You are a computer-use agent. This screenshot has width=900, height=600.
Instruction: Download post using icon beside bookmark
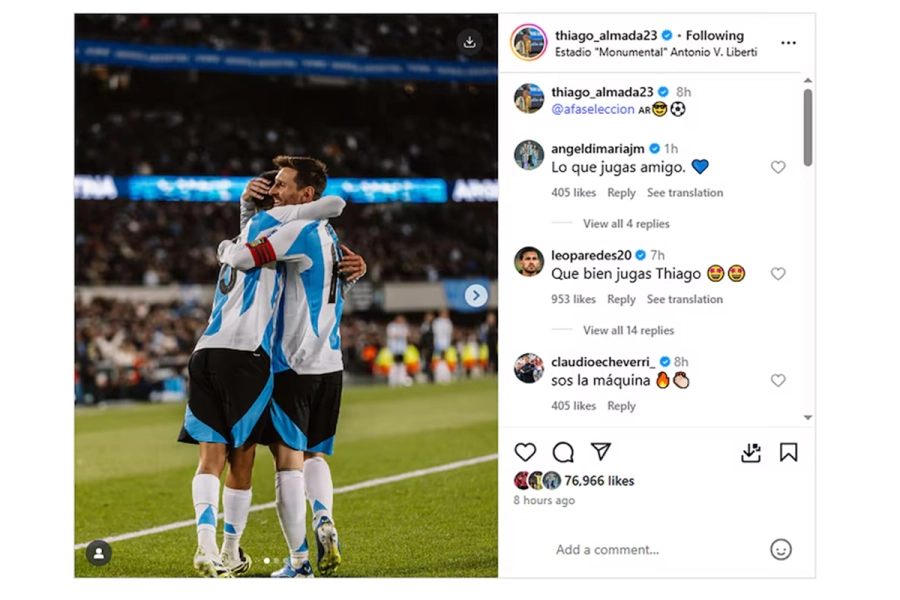[751, 452]
